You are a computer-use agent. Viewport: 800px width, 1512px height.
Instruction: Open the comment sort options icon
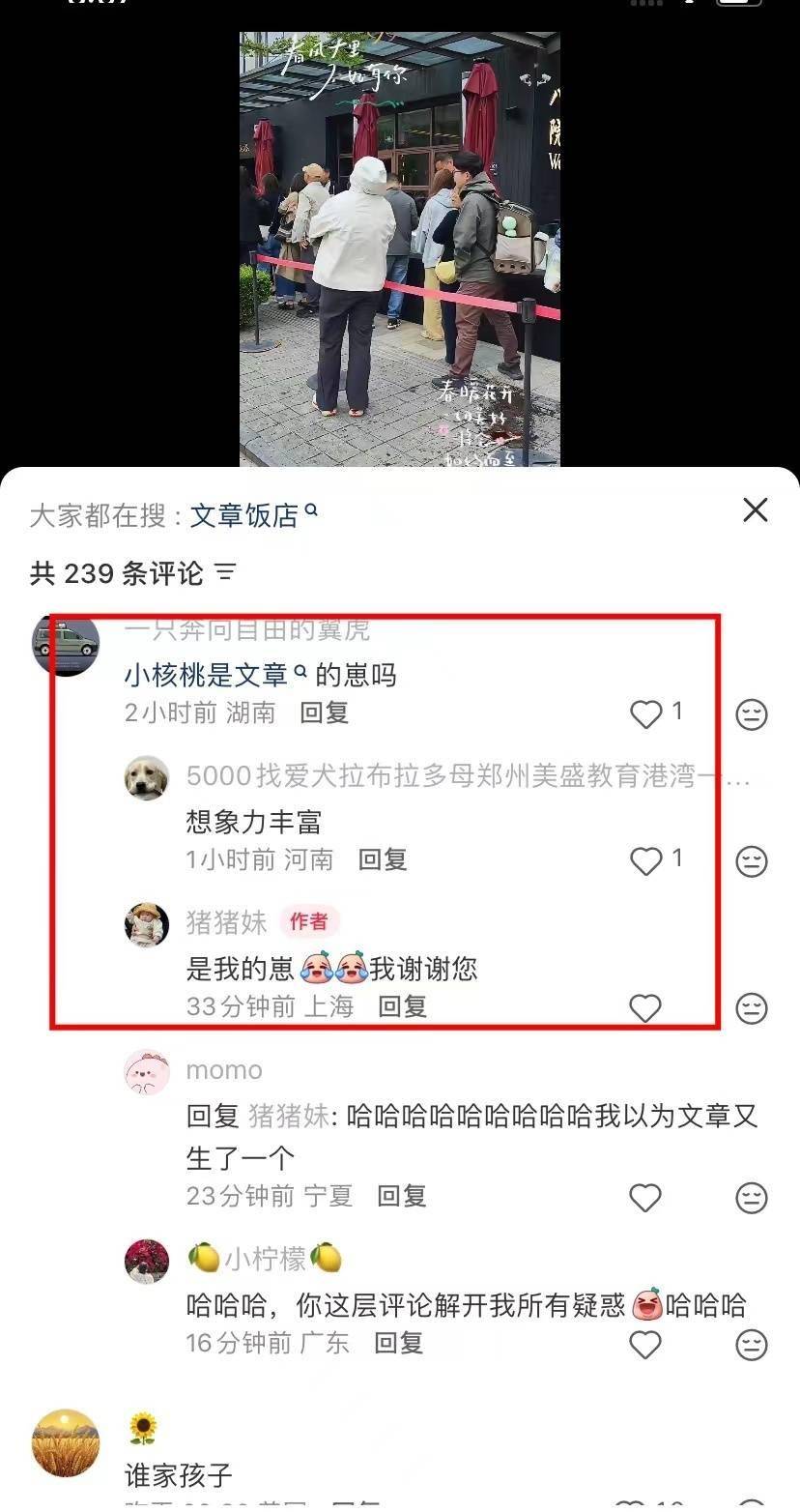[x=225, y=572]
